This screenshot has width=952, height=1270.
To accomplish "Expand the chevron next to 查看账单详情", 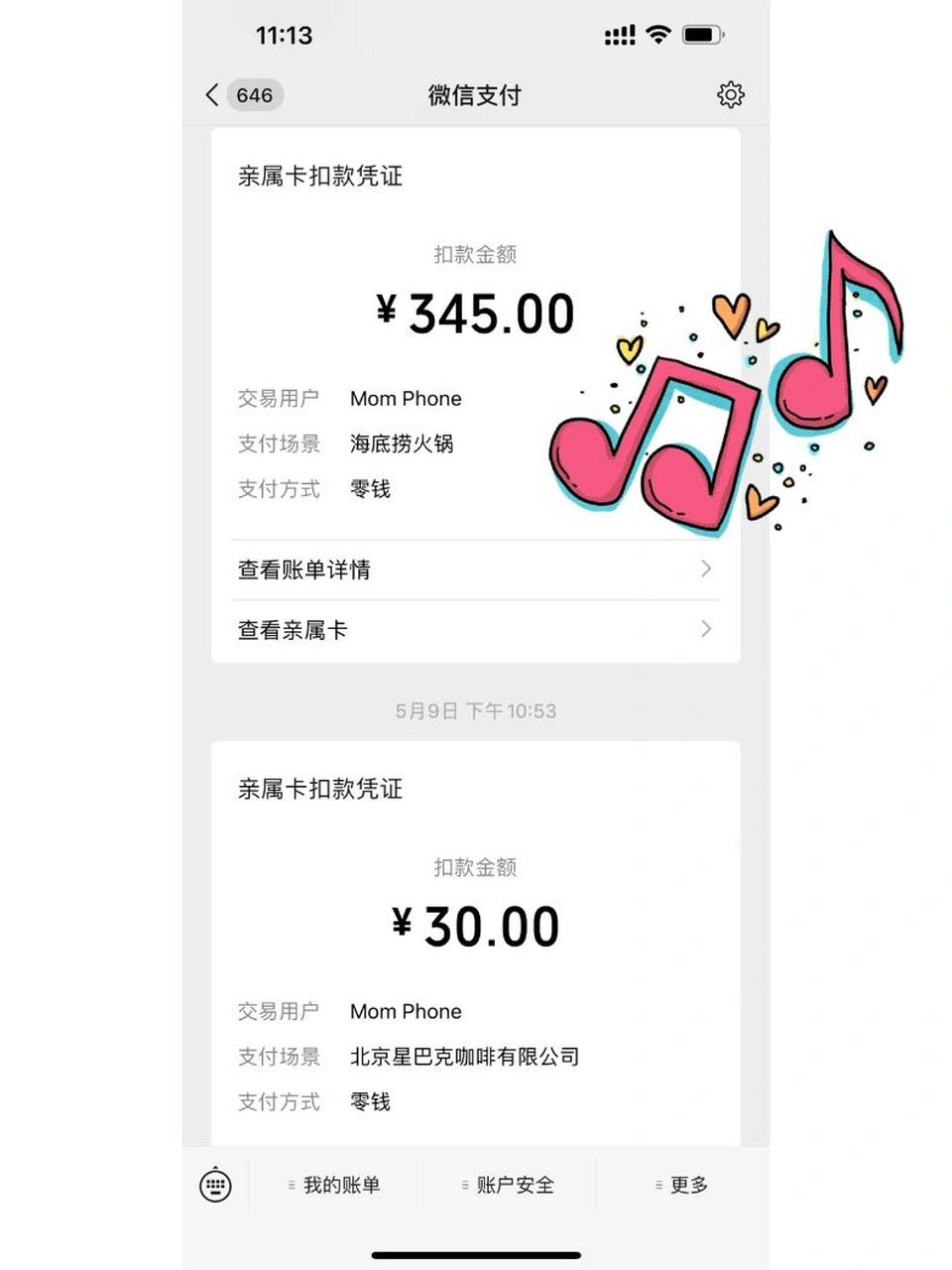I will pyautogui.click(x=705, y=569).
